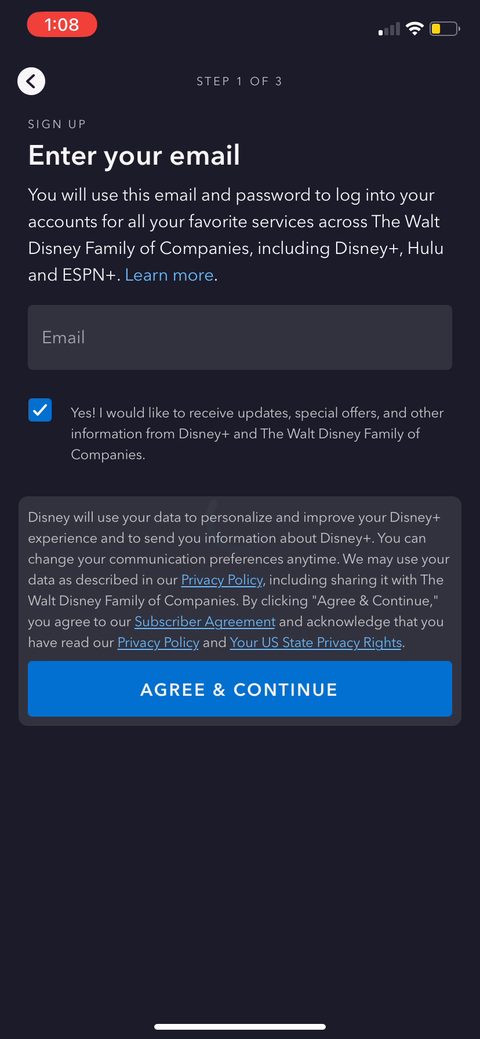Open Your US State Privacy Rights link
Viewport: 480px width, 1039px height.
point(316,643)
